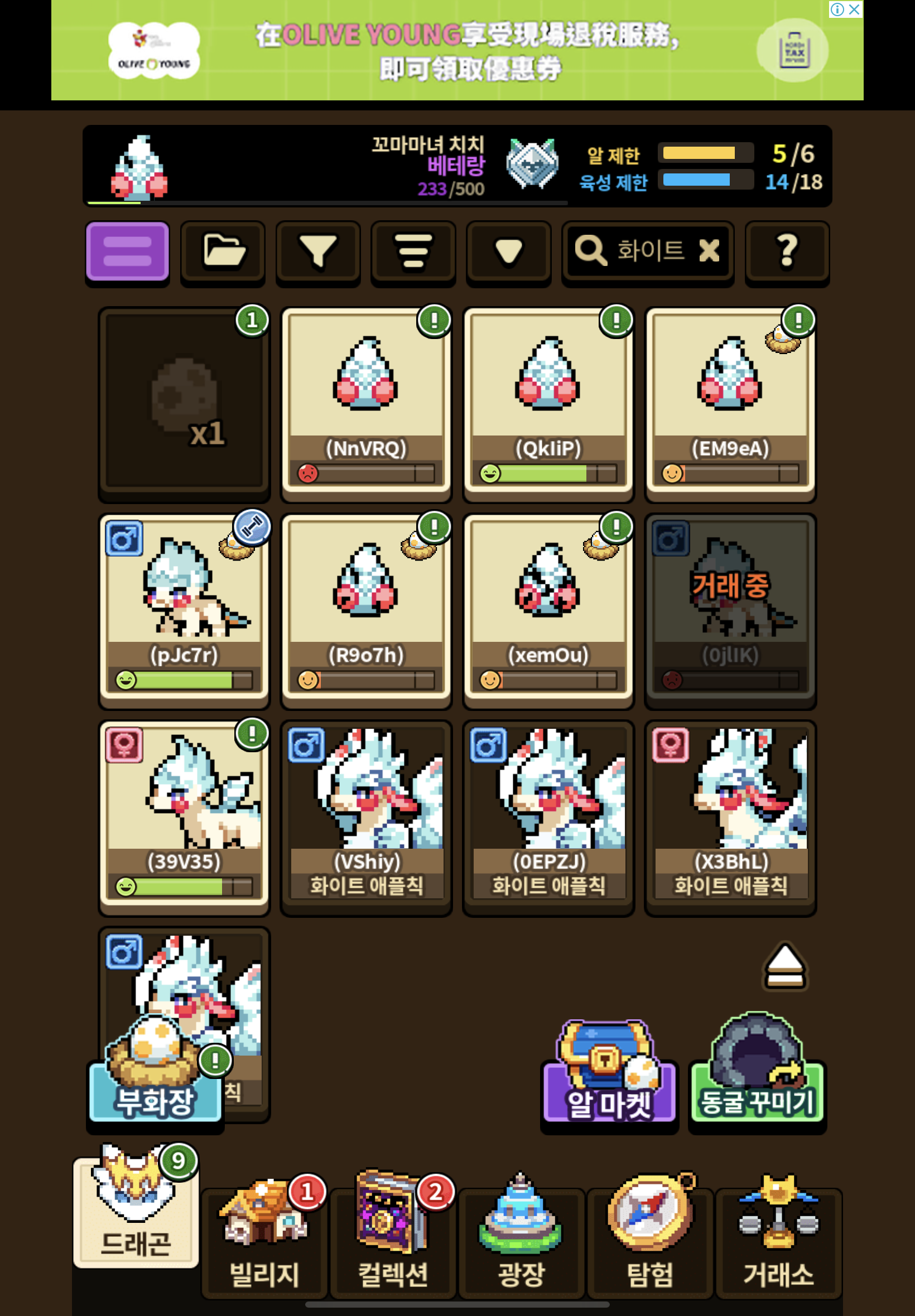Open the question mark help
Viewport: 915px width, 1316px height.
[787, 251]
